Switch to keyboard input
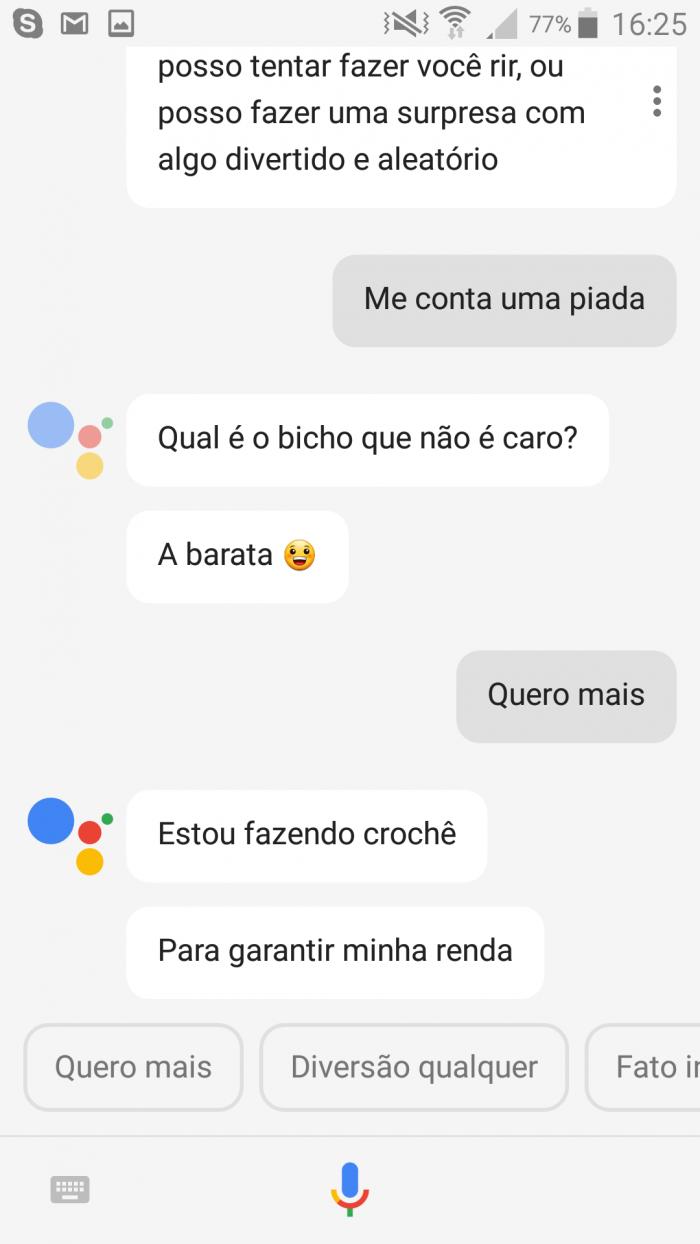 coord(70,1190)
